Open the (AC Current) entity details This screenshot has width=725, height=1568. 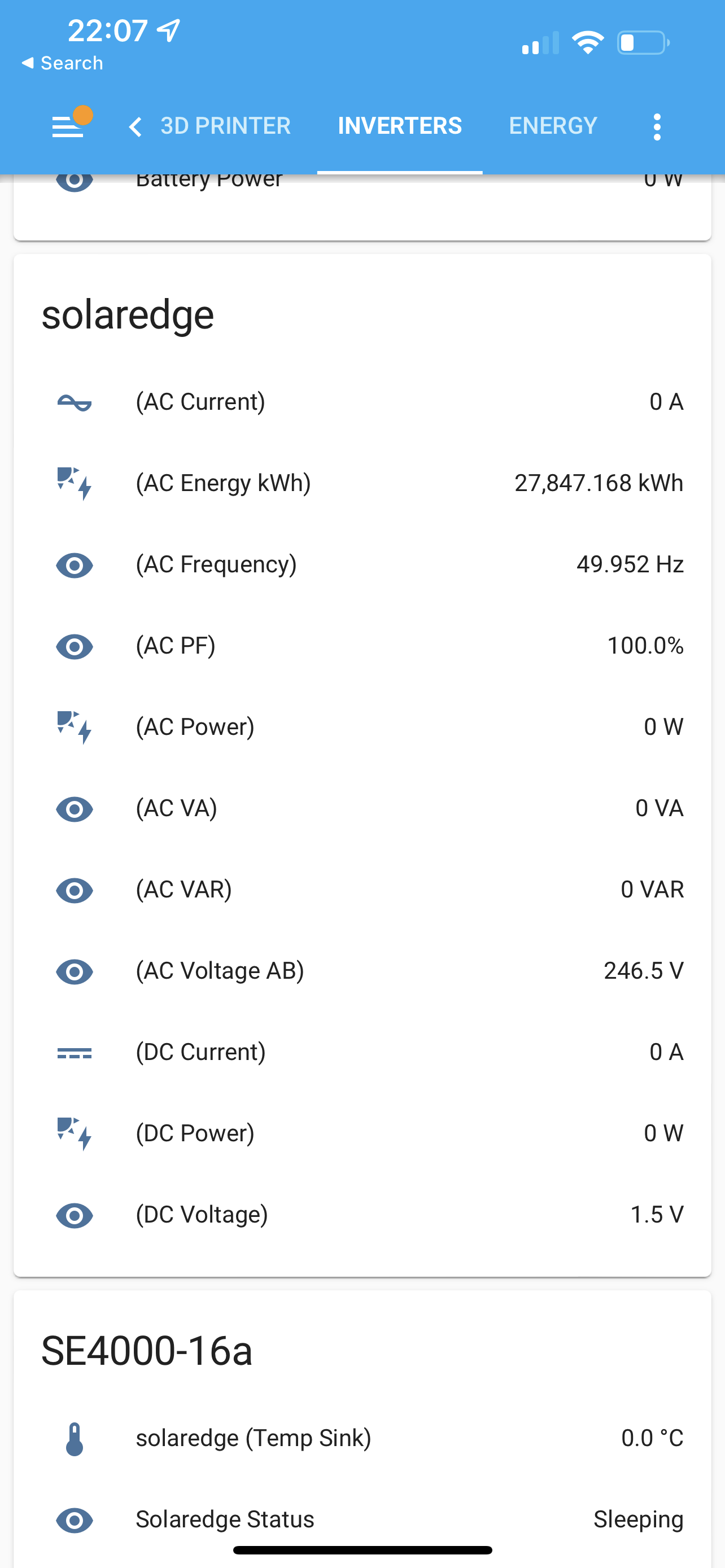[x=363, y=402]
